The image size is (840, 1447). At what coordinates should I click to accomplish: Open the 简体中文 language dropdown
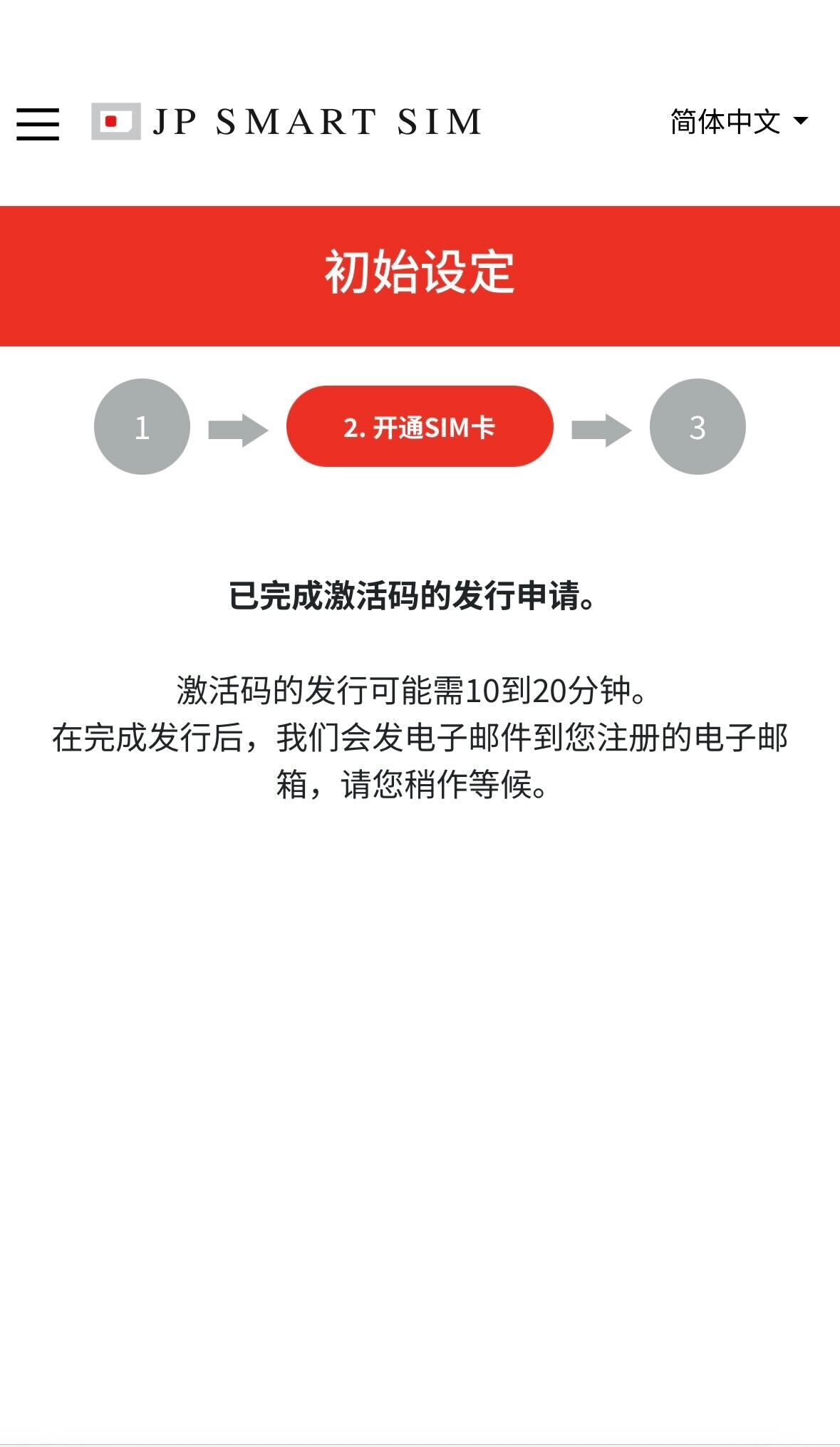point(739,122)
